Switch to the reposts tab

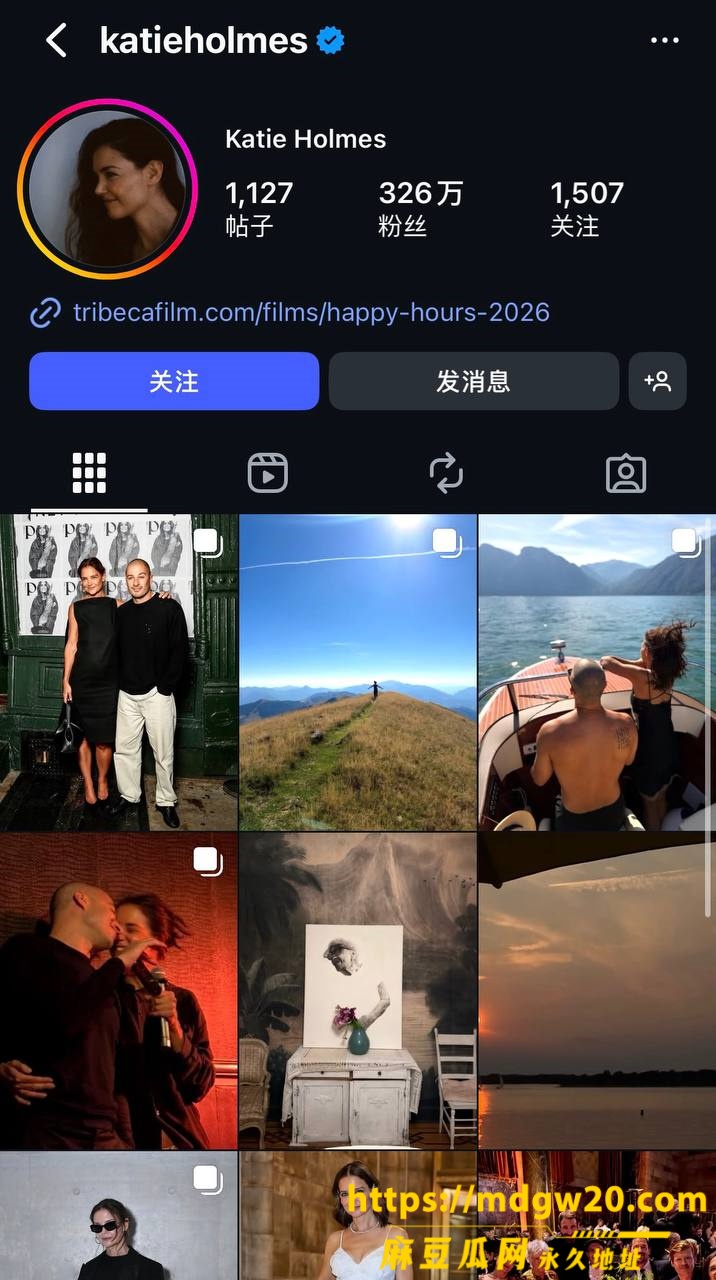pos(446,473)
